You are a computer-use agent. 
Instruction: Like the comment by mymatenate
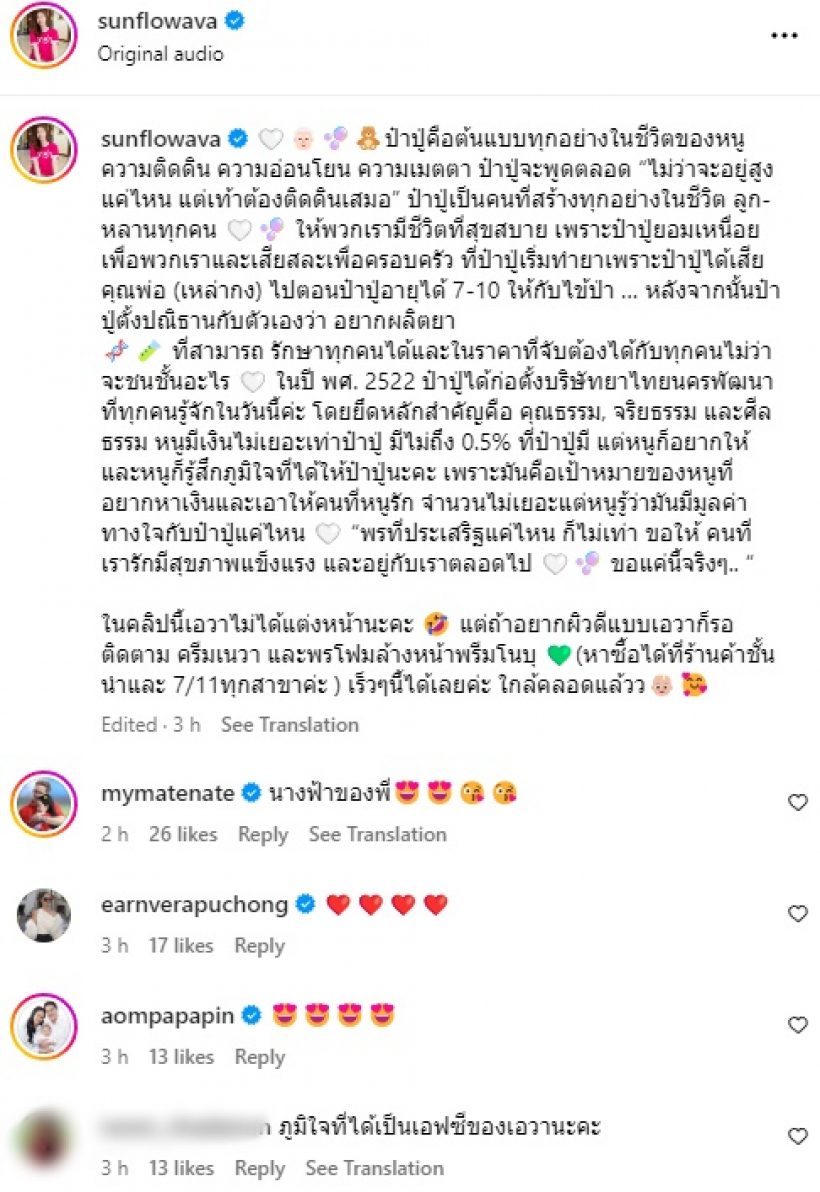click(x=797, y=802)
